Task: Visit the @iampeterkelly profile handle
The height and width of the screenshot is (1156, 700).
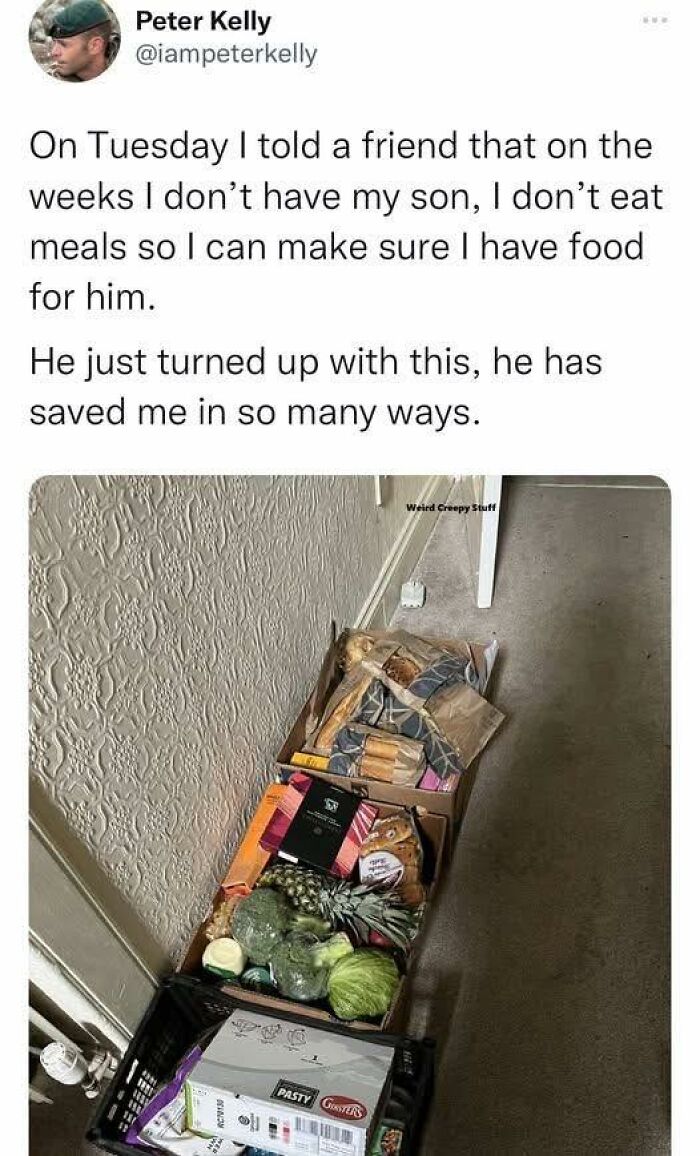Action: pyautogui.click(x=225, y=54)
